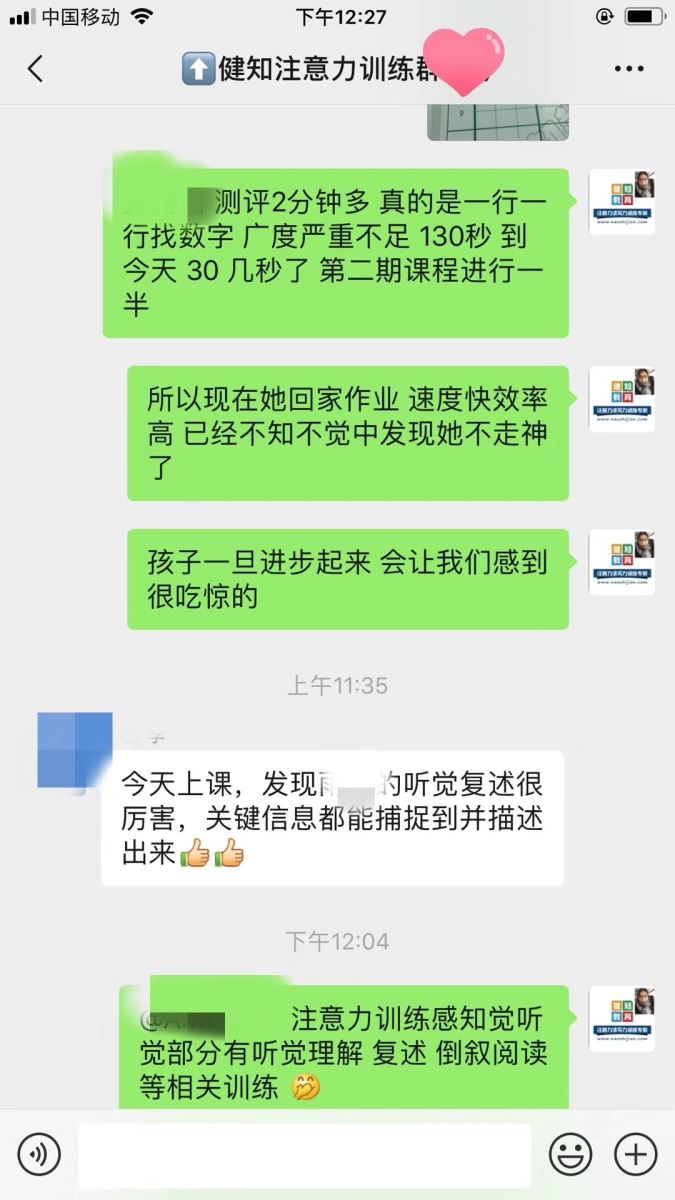Viewport: 675px width, 1200px height.
Task: Open the group chat overflow menu
Action: coord(628,69)
